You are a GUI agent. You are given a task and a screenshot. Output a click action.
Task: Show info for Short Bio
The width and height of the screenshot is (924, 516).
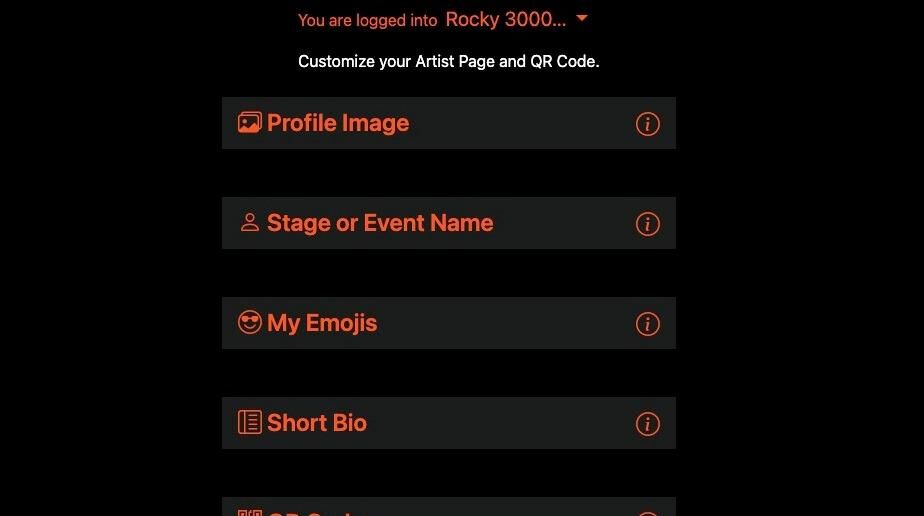[648, 424]
